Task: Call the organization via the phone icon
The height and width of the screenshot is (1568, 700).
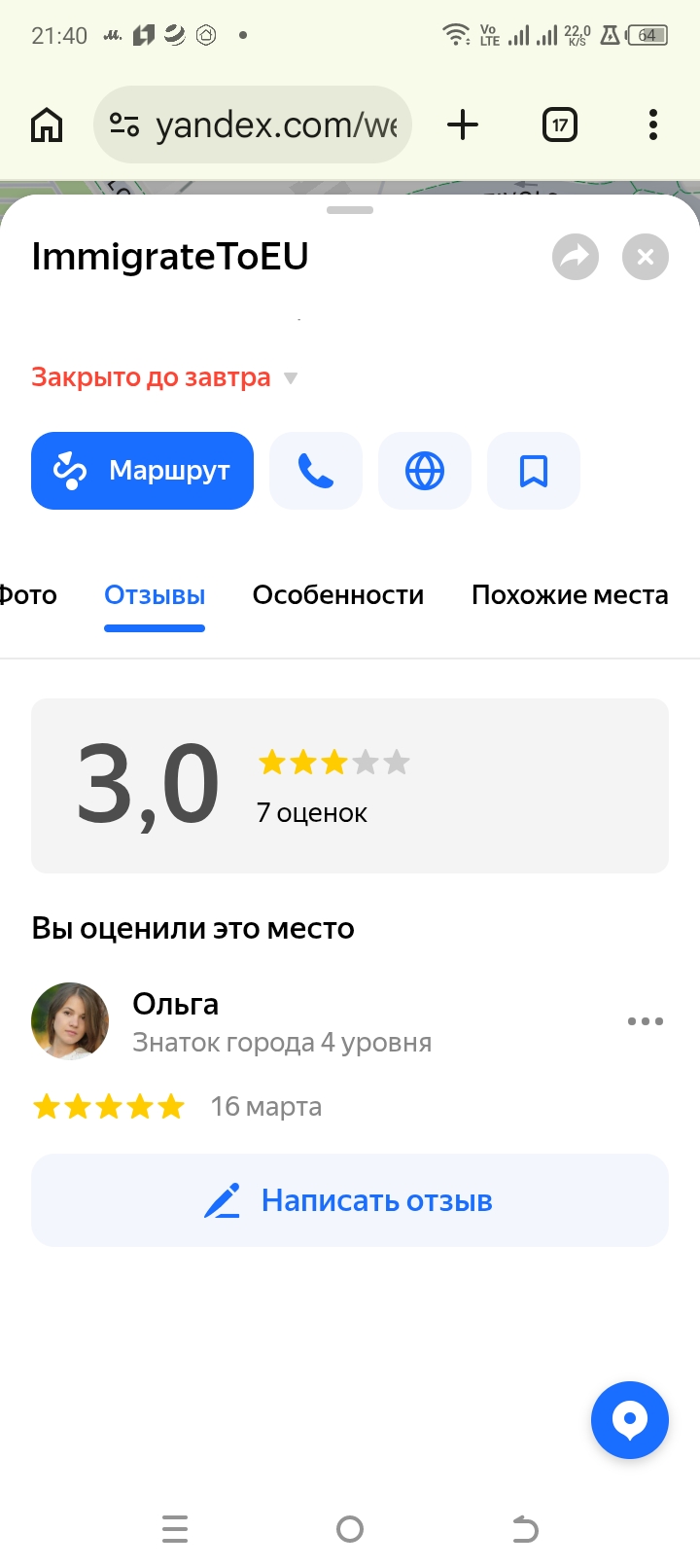Action: [316, 471]
